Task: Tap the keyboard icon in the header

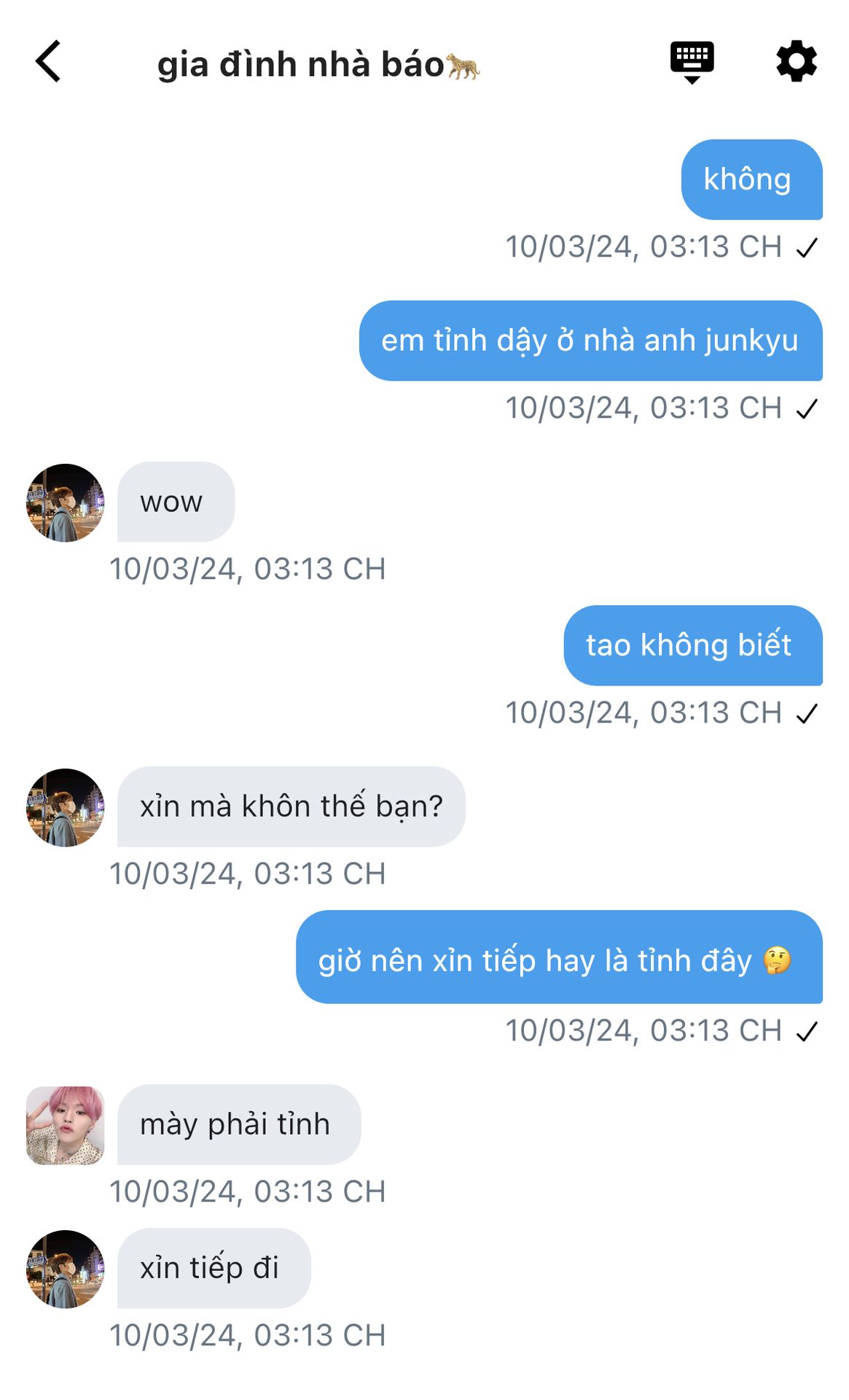Action: coord(692,62)
